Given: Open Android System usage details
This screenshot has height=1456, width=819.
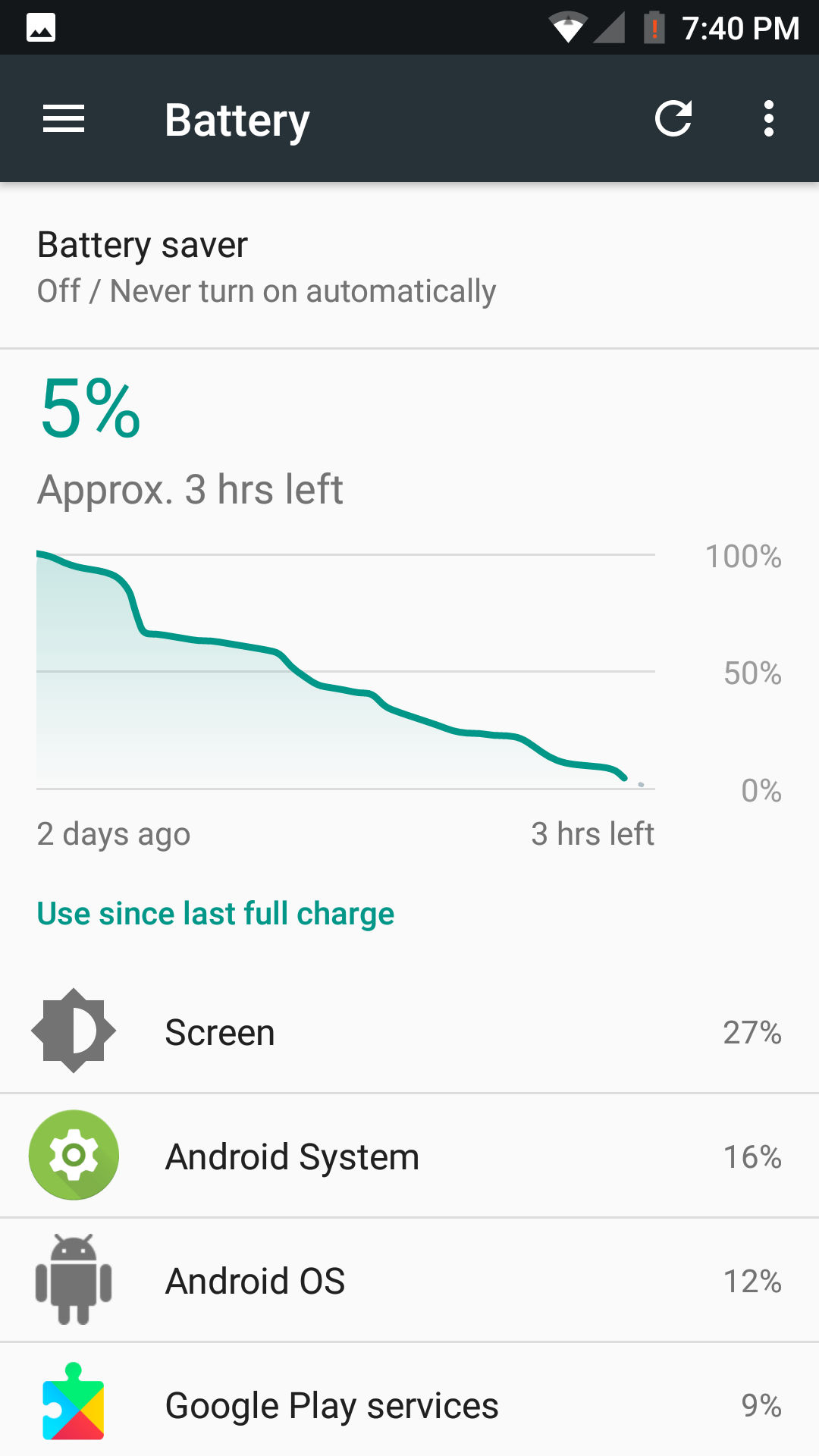Looking at the screenshot, I should (x=409, y=1156).
